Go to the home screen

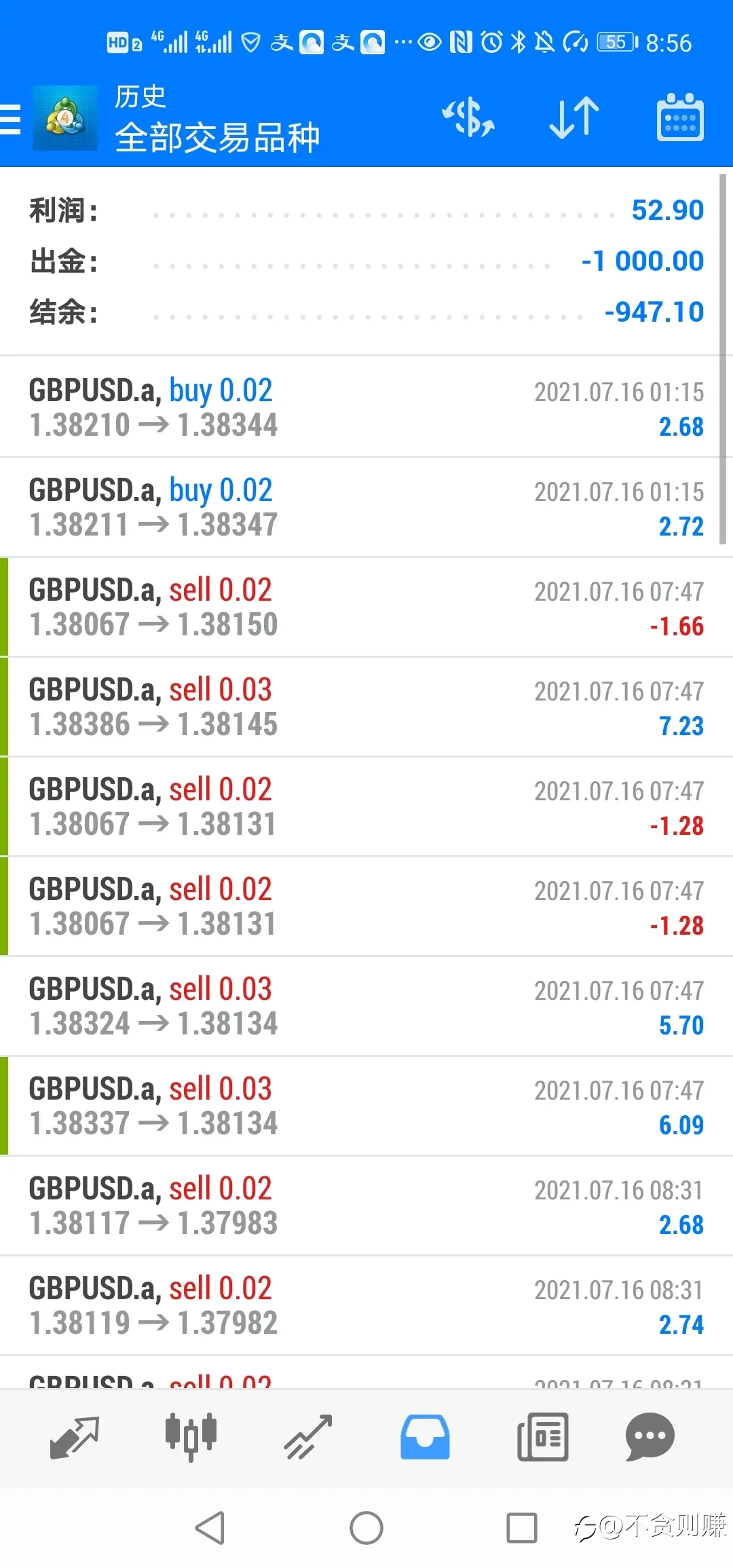(x=366, y=1528)
